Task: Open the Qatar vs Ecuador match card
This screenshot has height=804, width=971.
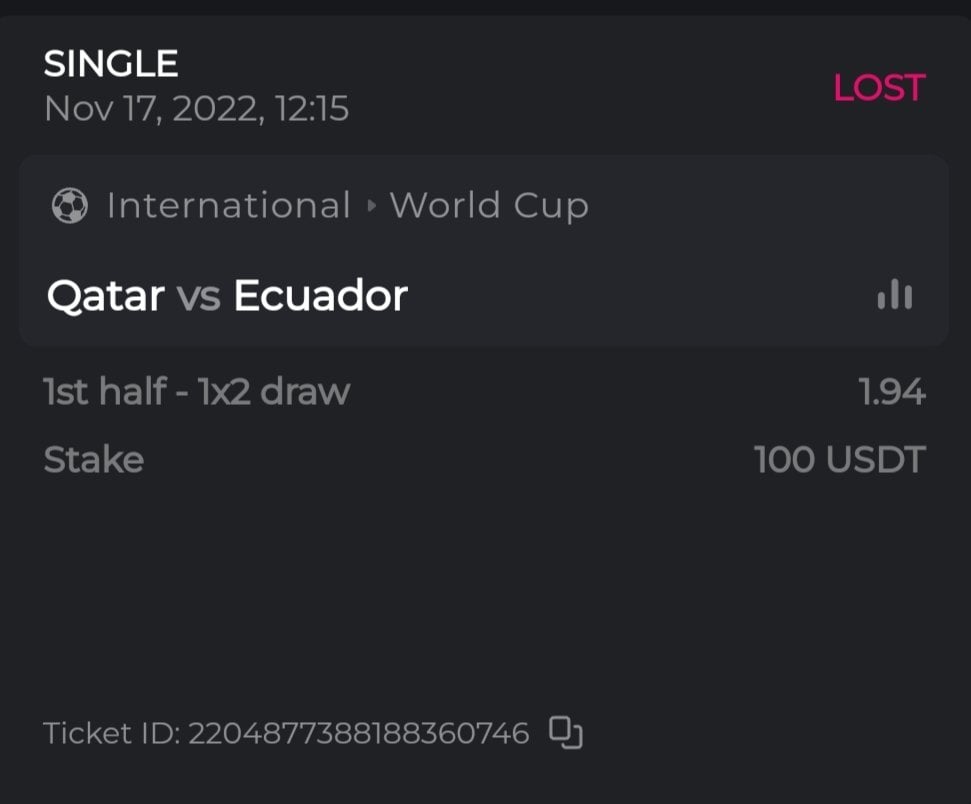Action: tap(228, 296)
